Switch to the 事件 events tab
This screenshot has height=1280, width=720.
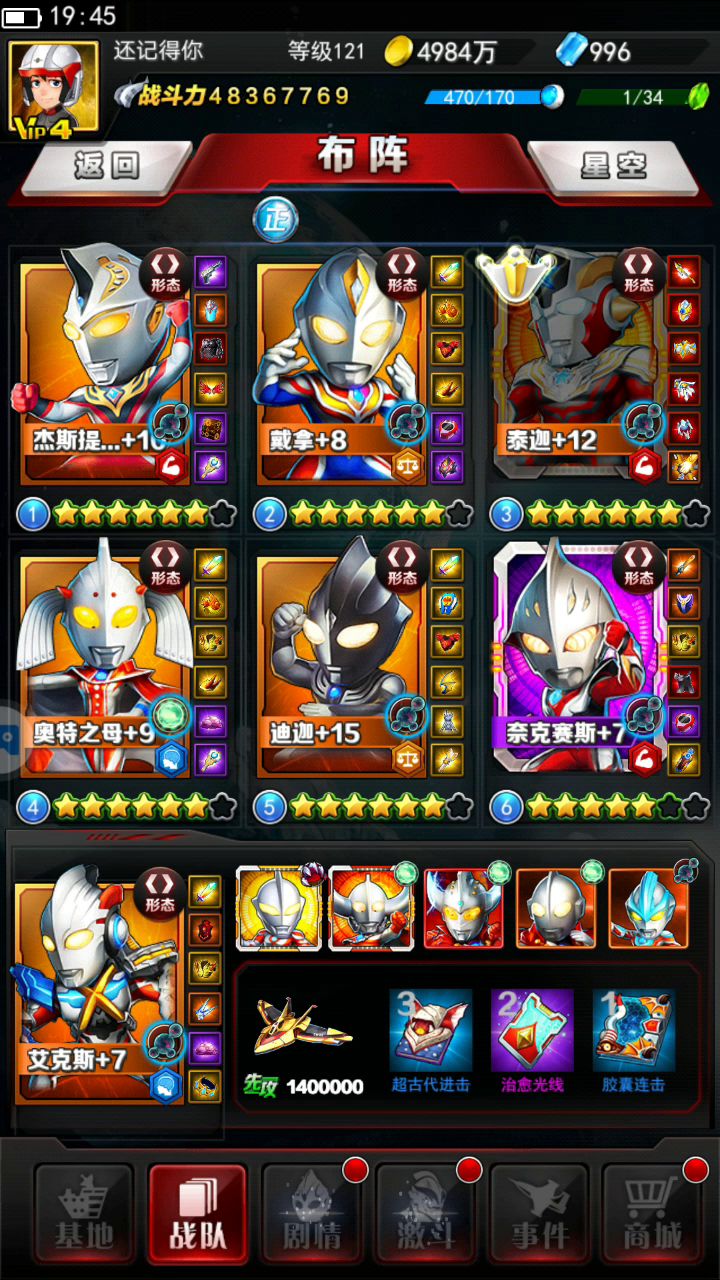pos(540,1212)
